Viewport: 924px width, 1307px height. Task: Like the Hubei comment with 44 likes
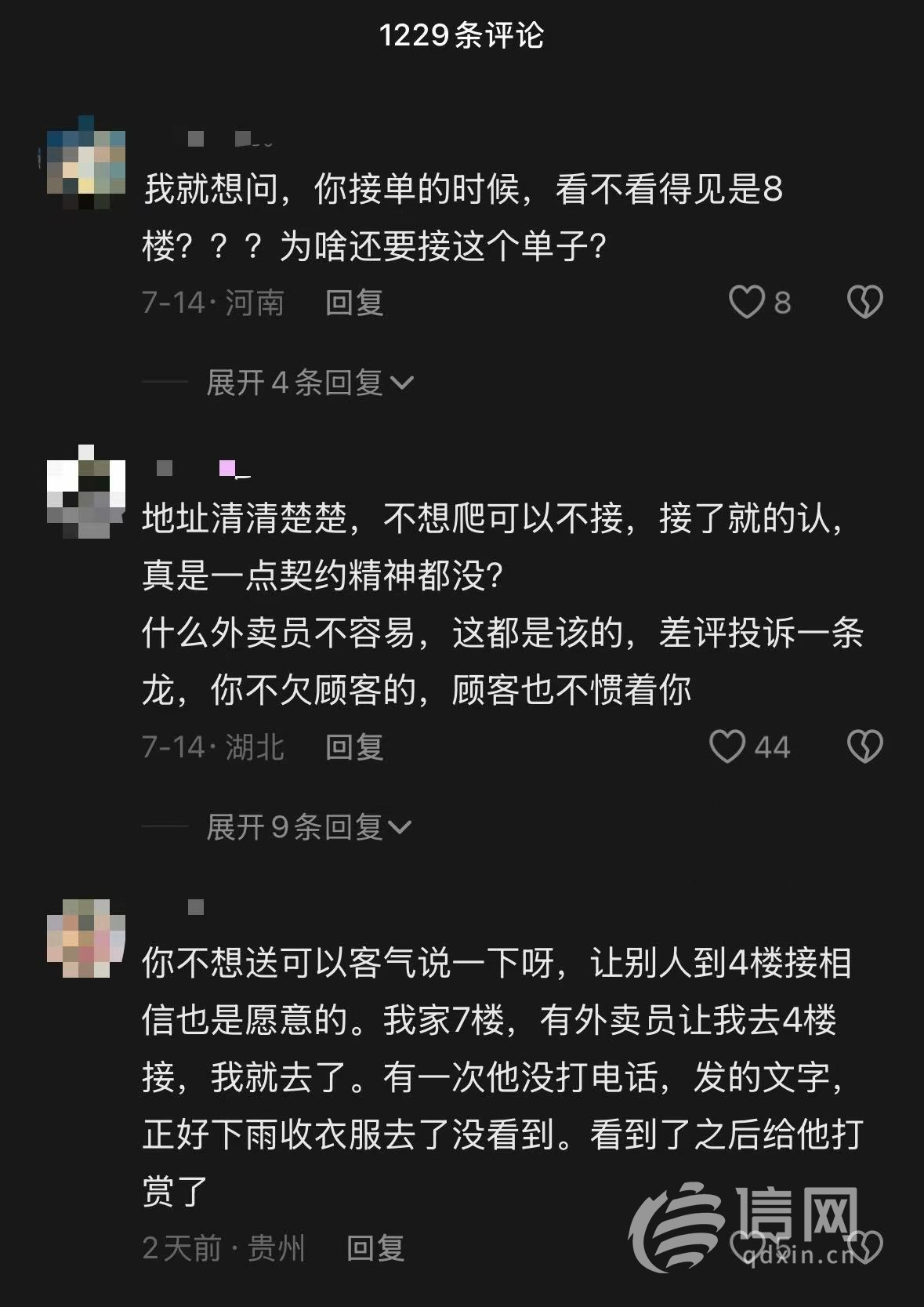tap(727, 746)
